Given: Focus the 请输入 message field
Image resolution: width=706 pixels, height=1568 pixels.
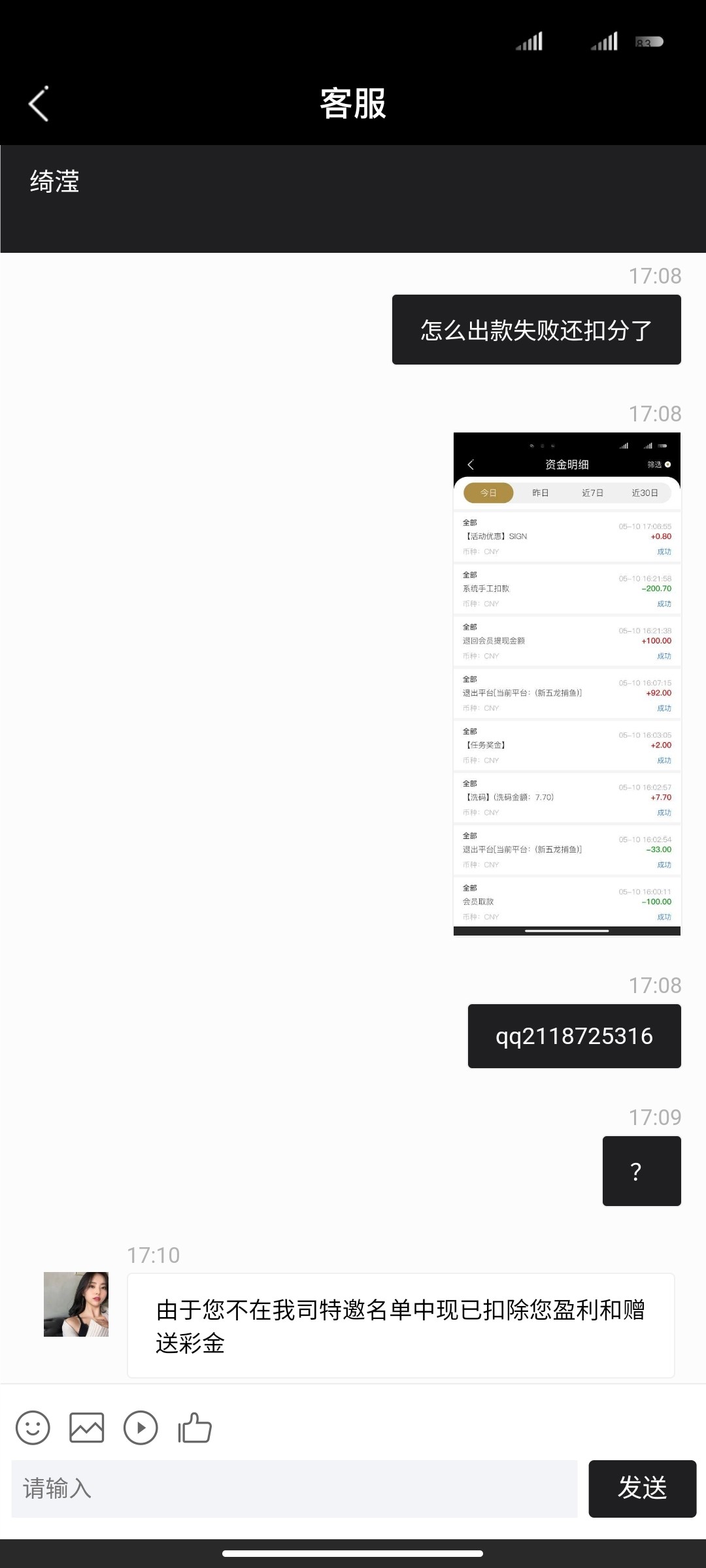Looking at the screenshot, I should (x=294, y=1489).
